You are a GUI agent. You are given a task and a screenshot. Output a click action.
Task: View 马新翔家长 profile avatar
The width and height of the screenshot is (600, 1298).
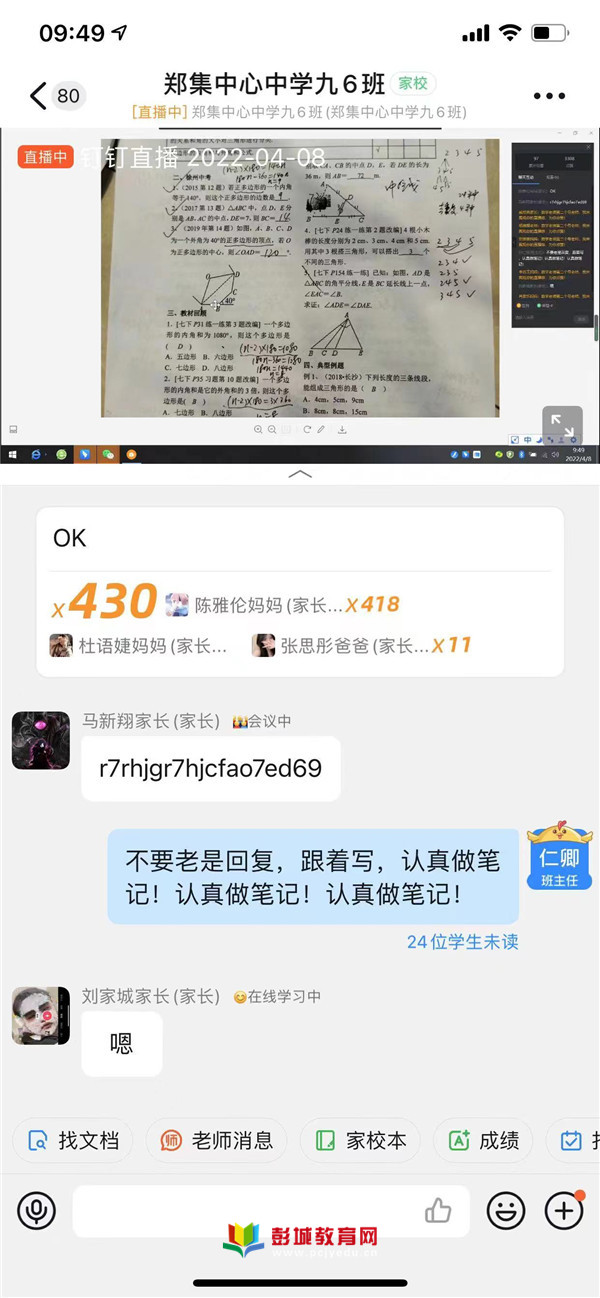click(40, 741)
